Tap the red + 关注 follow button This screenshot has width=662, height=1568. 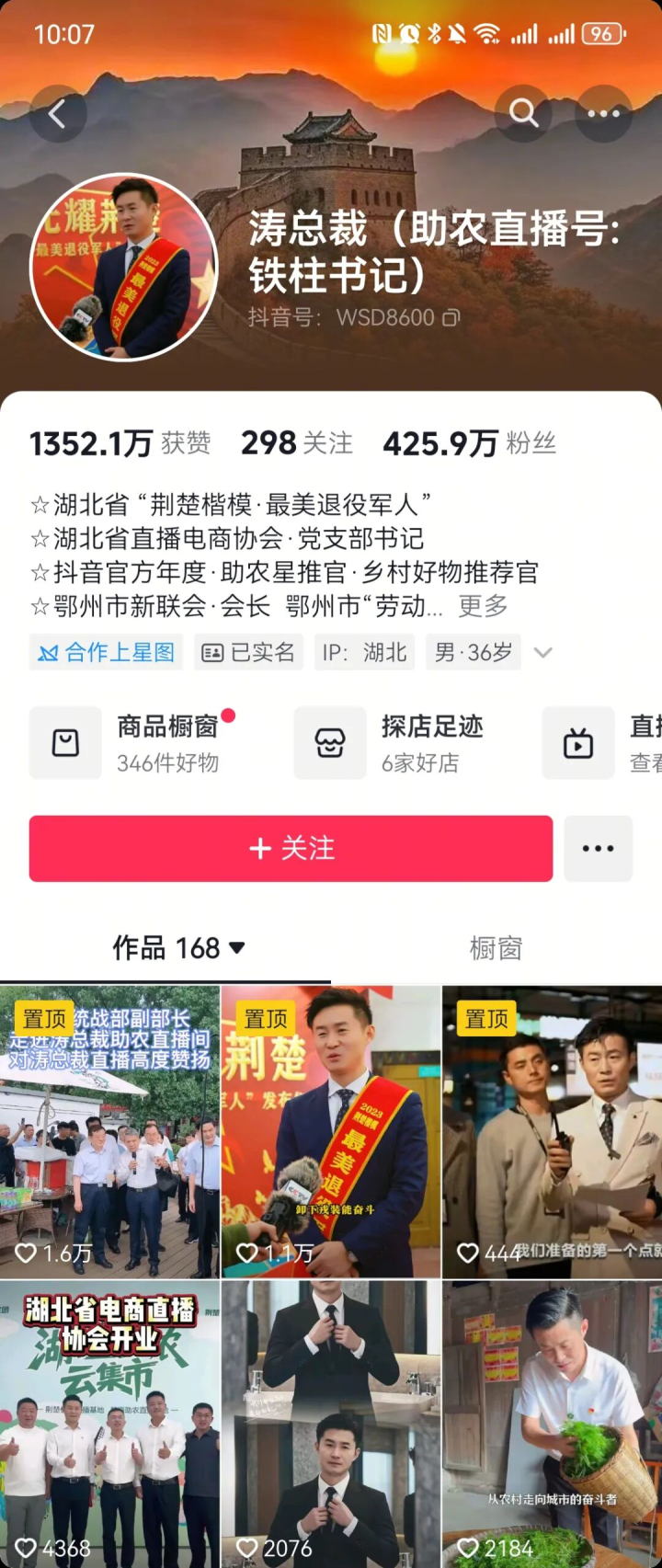point(291,848)
